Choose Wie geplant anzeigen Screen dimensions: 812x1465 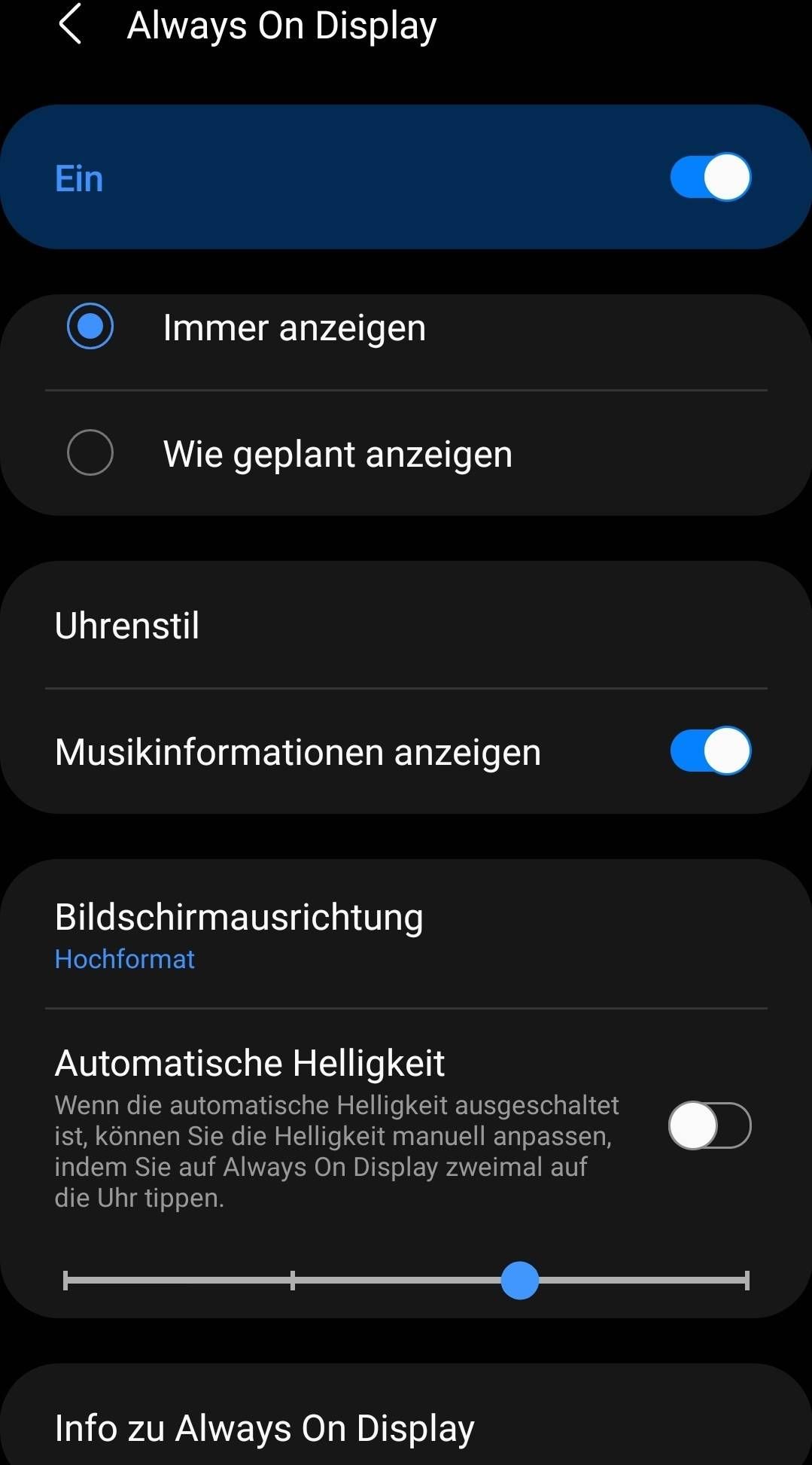90,453
